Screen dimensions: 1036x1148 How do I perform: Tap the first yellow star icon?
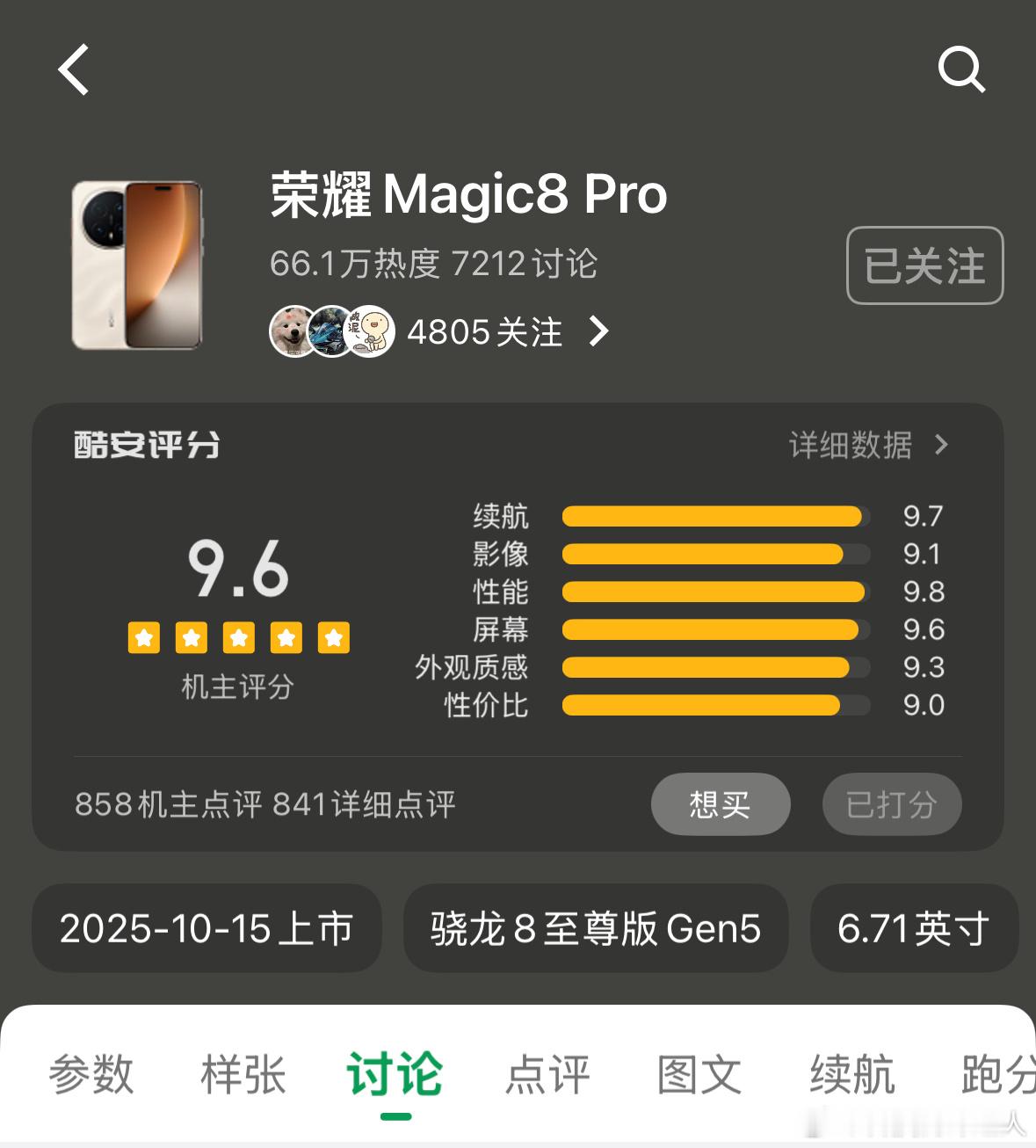pos(144,637)
